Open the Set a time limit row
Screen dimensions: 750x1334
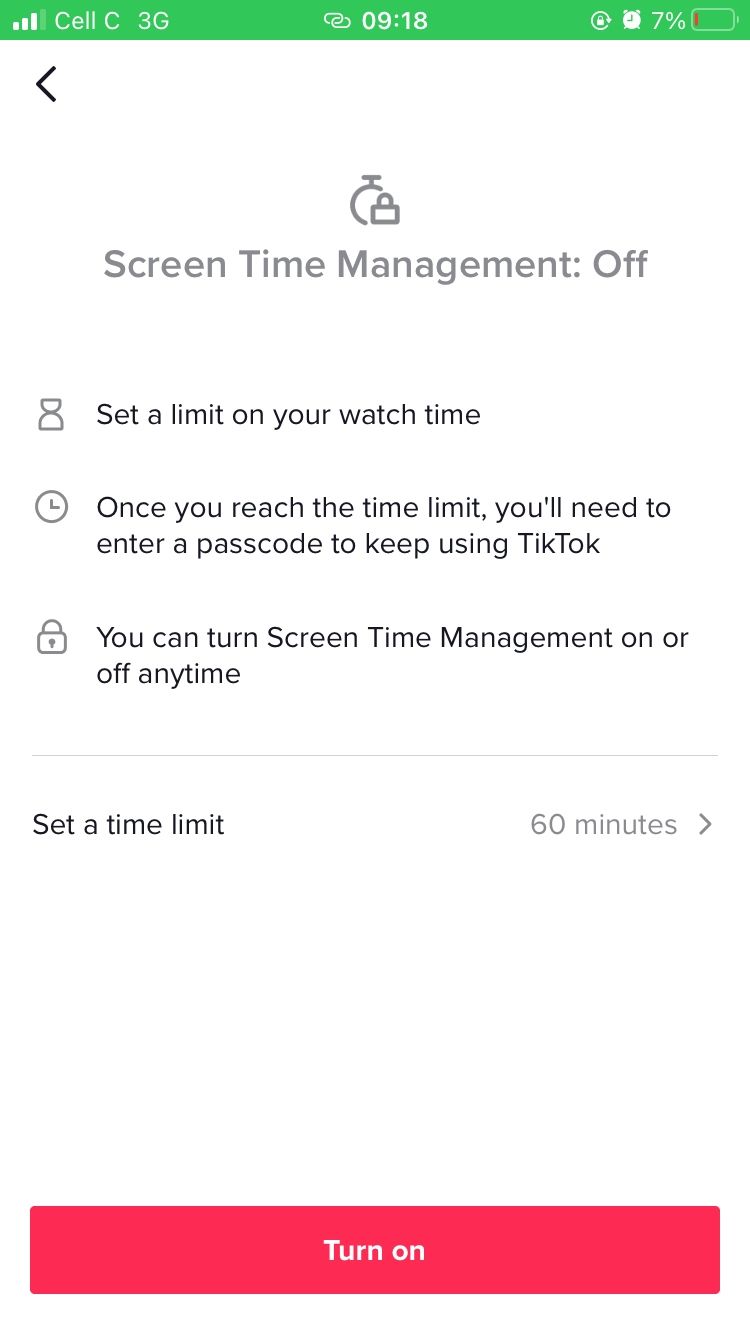[x=374, y=824]
